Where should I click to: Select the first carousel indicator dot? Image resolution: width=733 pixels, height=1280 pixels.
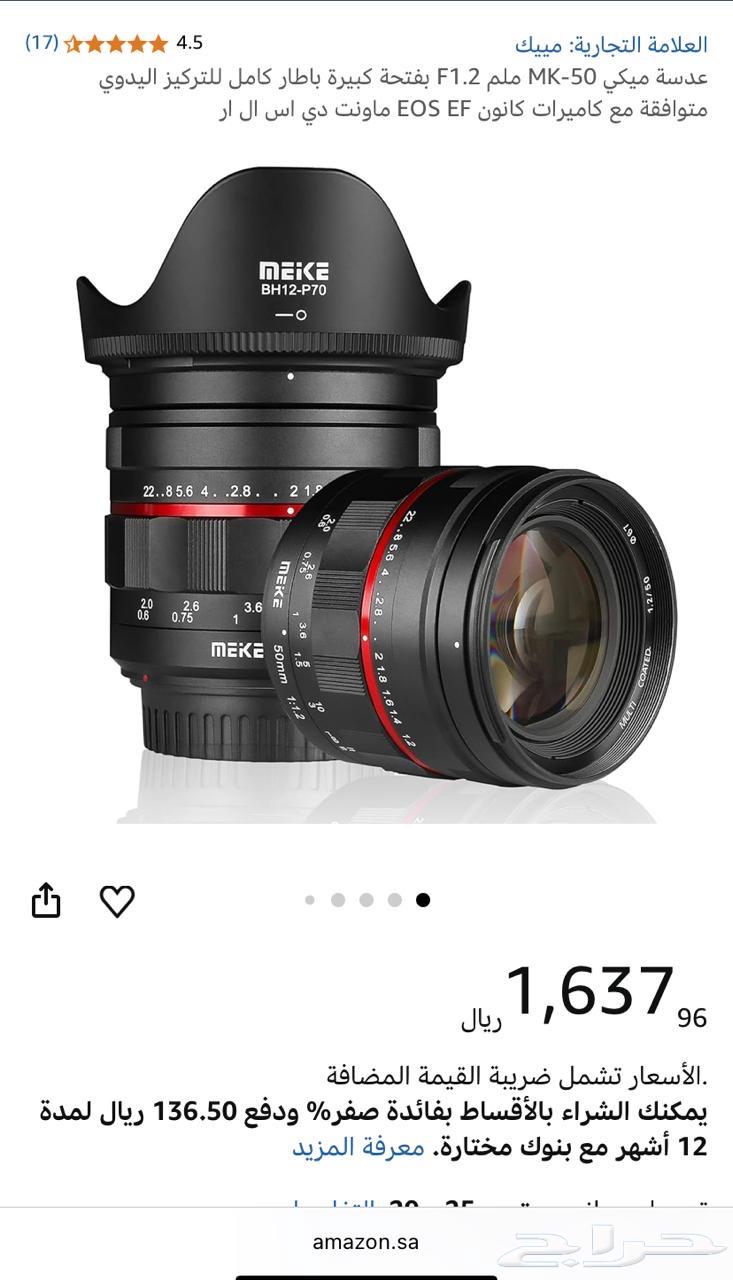(x=310, y=899)
